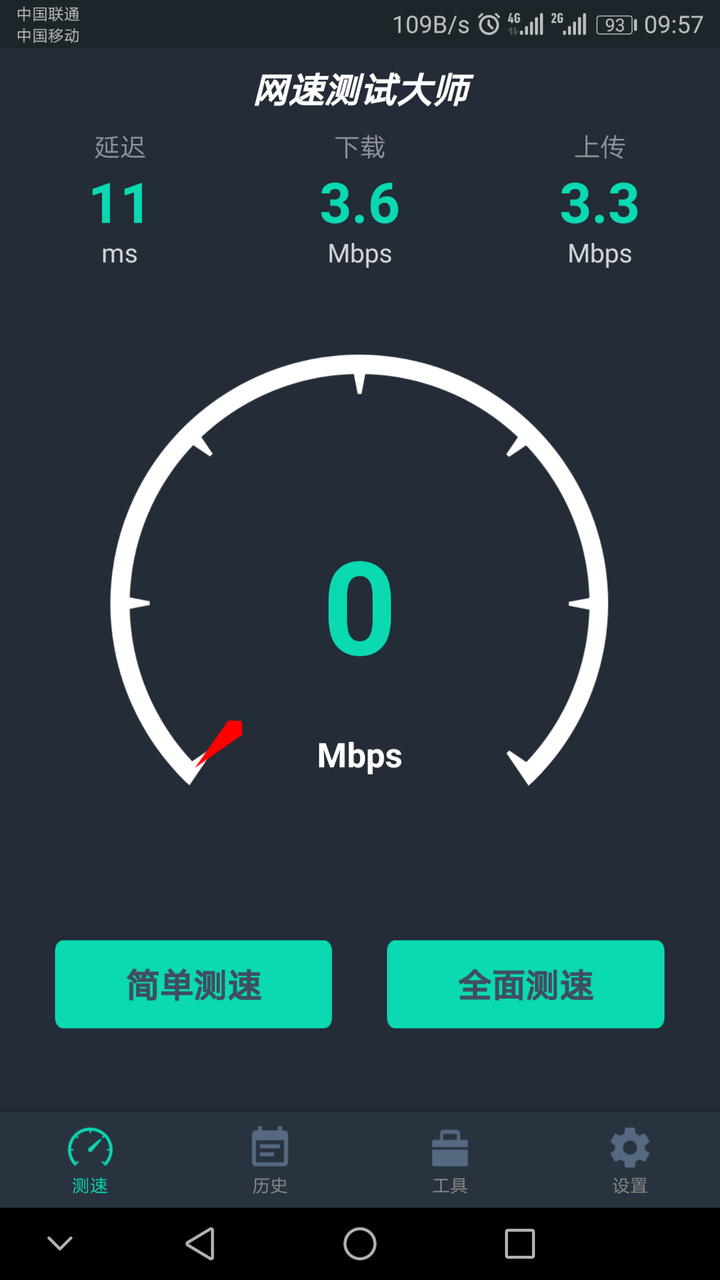Viewport: 720px width, 1280px height.
Task: Open the 工具 toolbox icon
Action: click(449, 1147)
